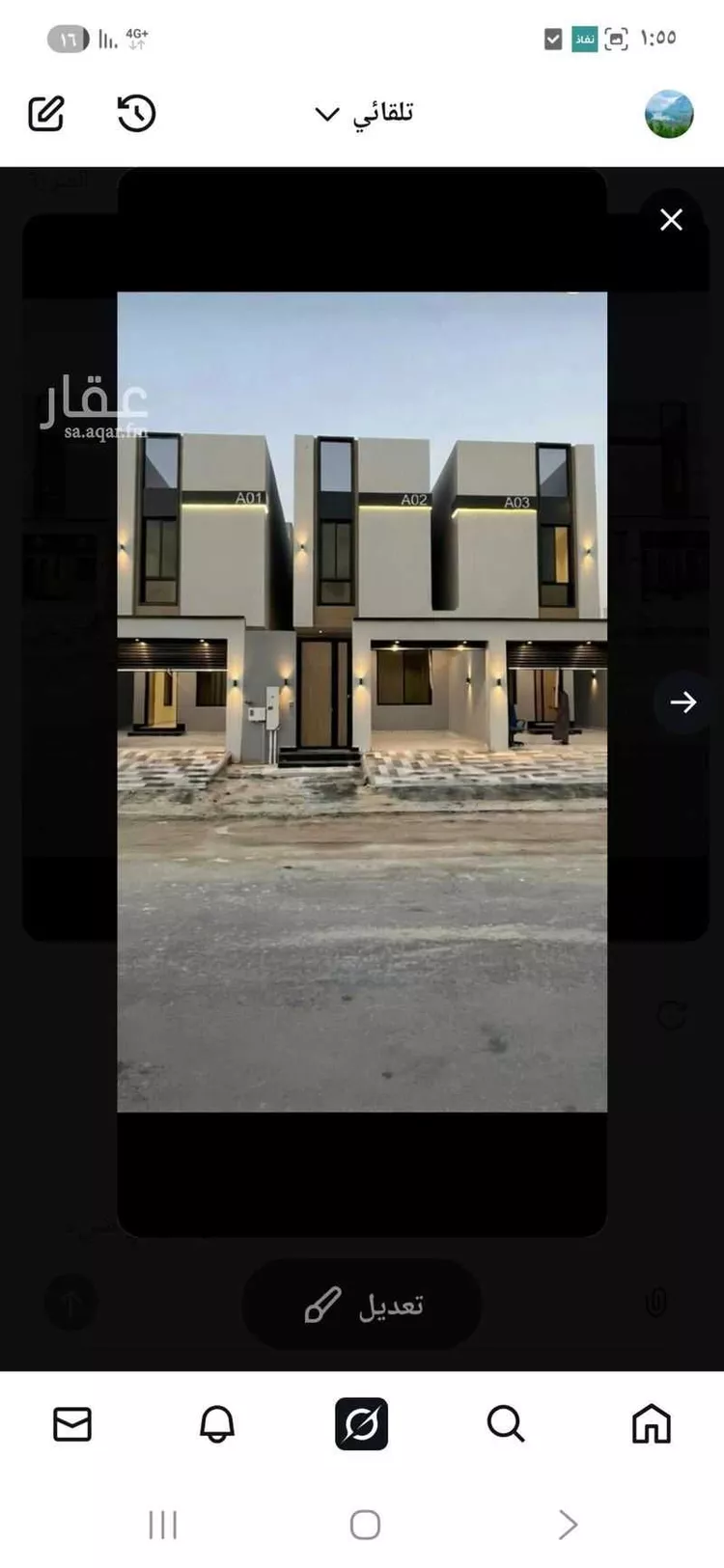Switch to the Grok tab
Screen dimensions: 724x1568
[361, 1423]
